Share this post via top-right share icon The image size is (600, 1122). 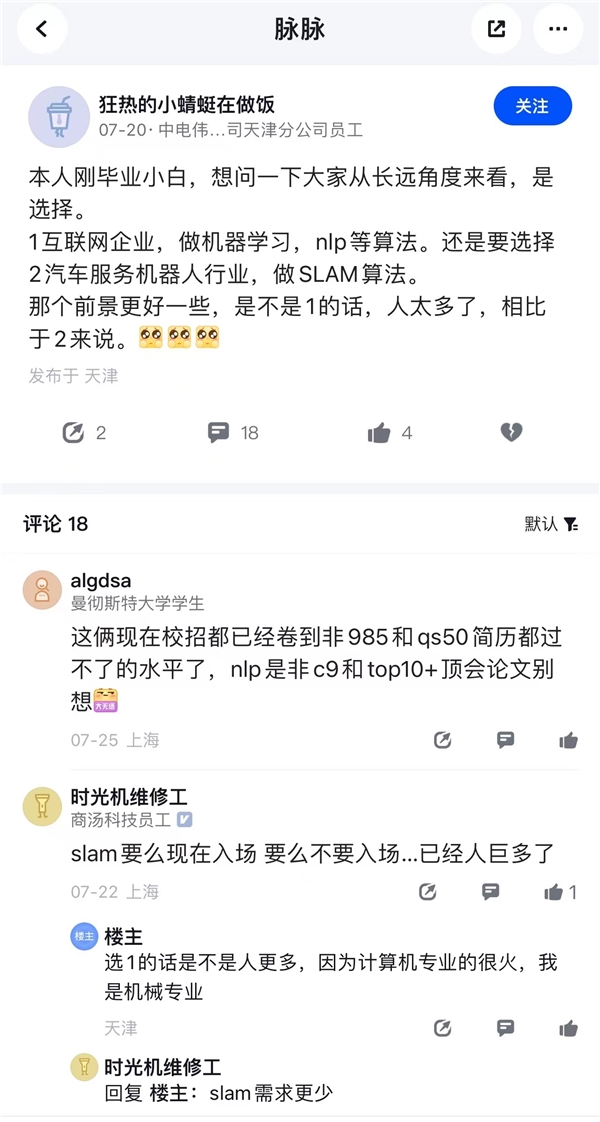[x=497, y=30]
